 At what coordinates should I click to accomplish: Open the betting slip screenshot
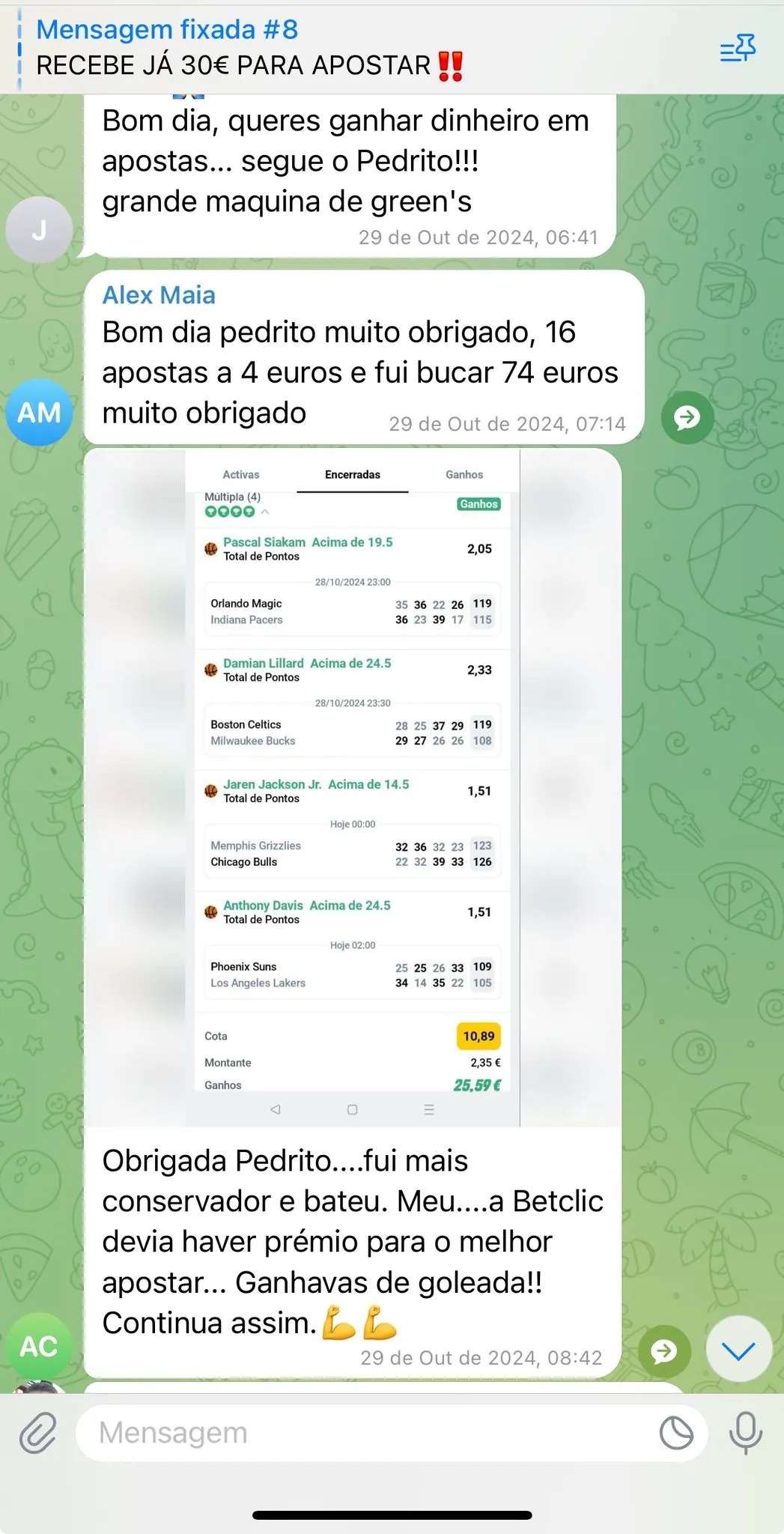pos(352,786)
